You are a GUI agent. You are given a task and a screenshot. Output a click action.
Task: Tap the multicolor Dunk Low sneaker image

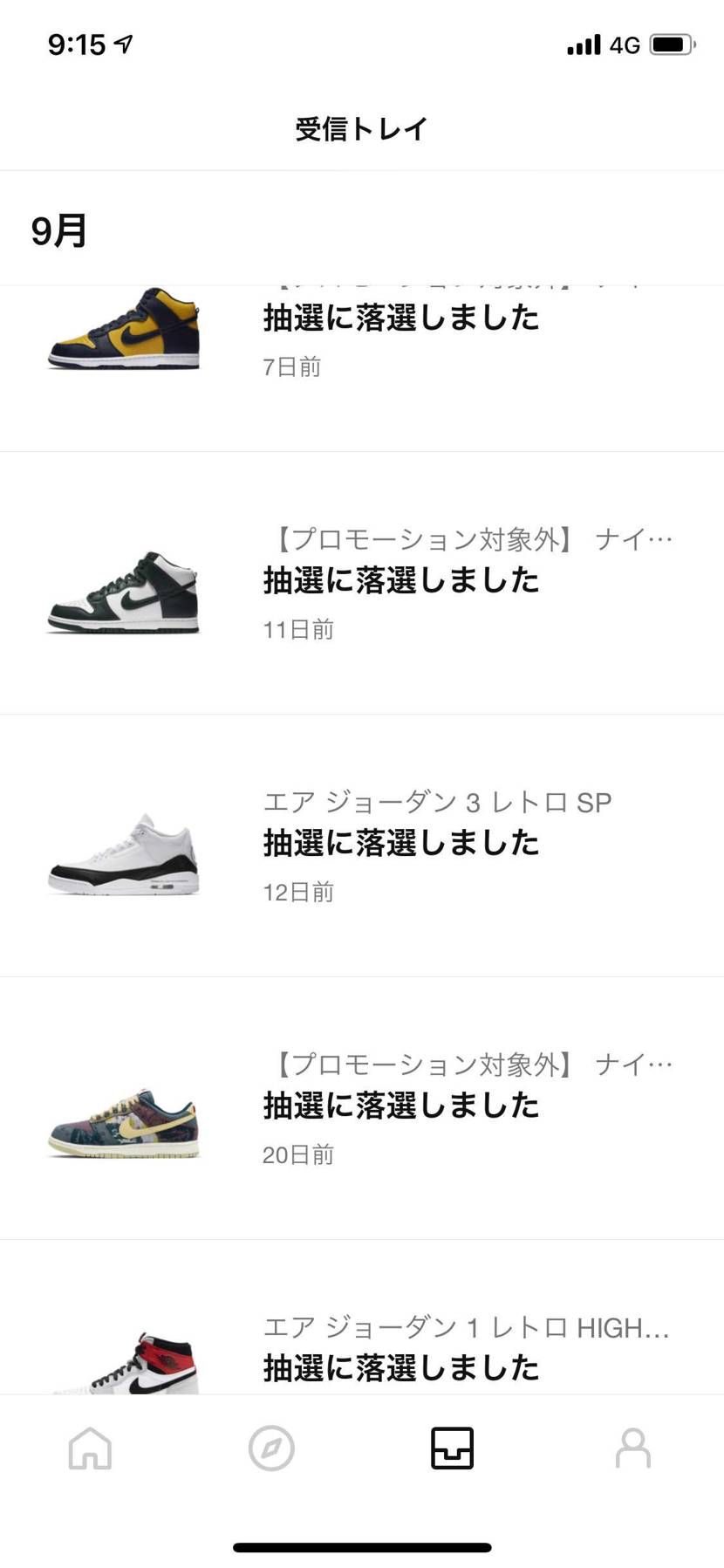pyautogui.click(x=124, y=1126)
